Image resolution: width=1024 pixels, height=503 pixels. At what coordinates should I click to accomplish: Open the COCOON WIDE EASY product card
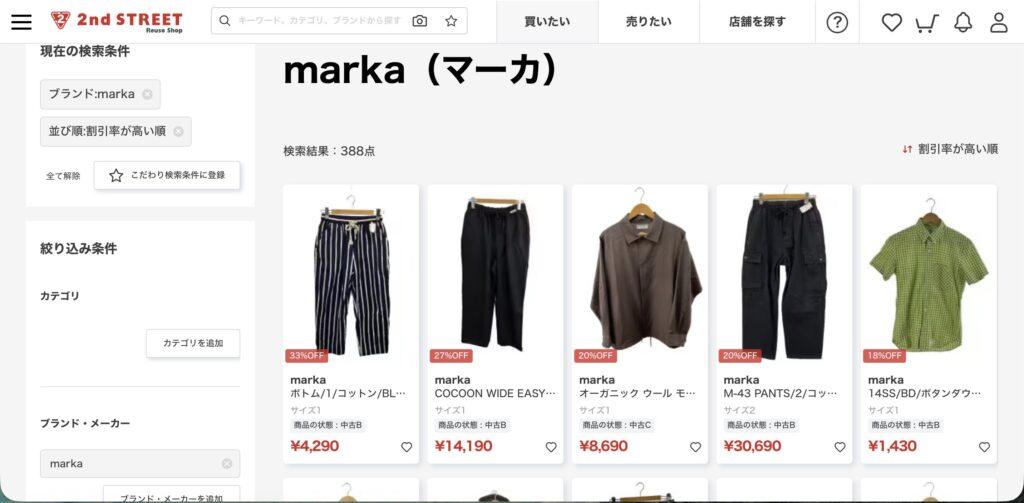495,300
